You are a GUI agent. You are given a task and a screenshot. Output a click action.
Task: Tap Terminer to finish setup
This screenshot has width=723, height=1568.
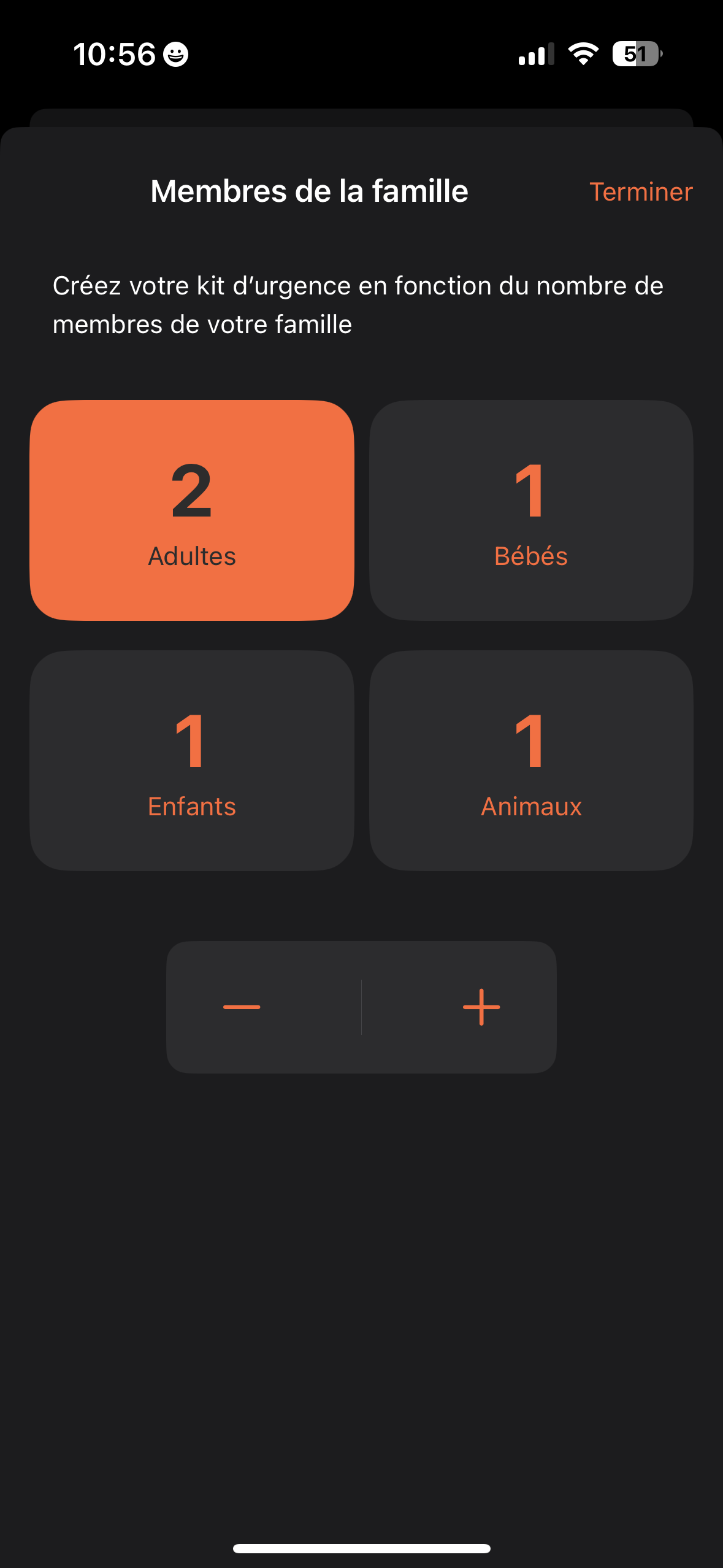[640, 192]
